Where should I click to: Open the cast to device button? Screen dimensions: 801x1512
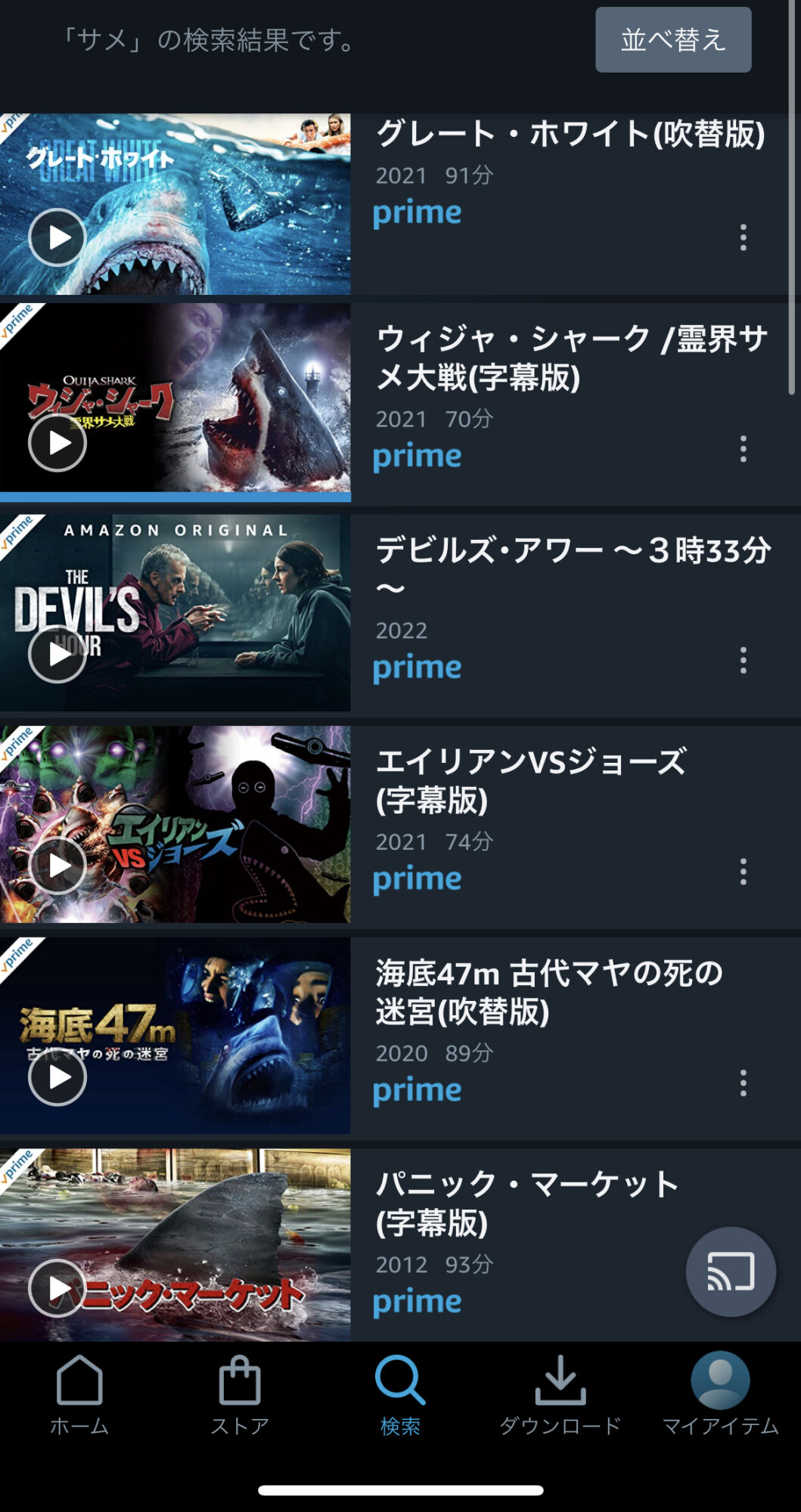730,1272
